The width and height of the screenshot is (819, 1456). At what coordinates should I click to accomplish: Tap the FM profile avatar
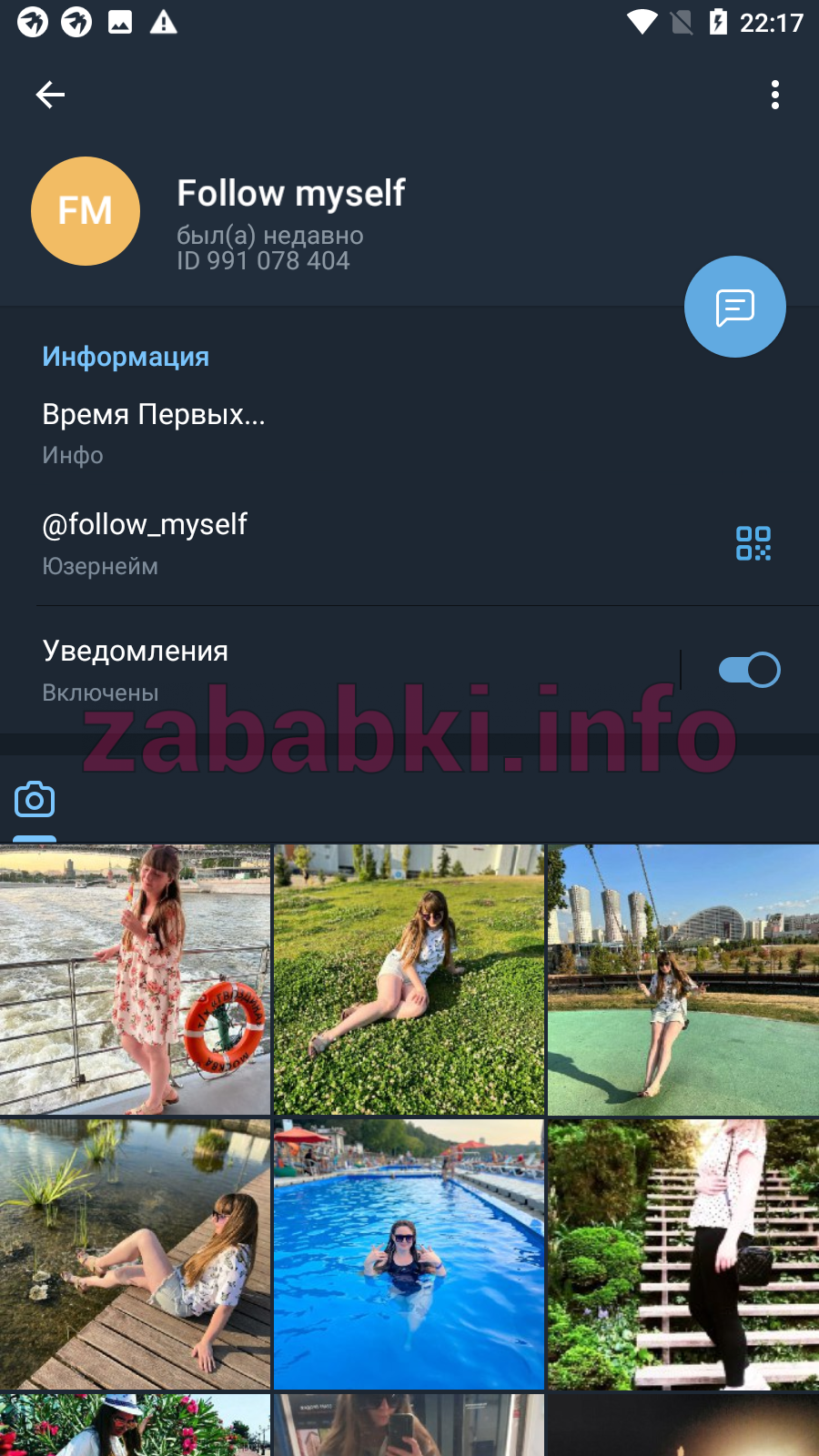[x=86, y=211]
